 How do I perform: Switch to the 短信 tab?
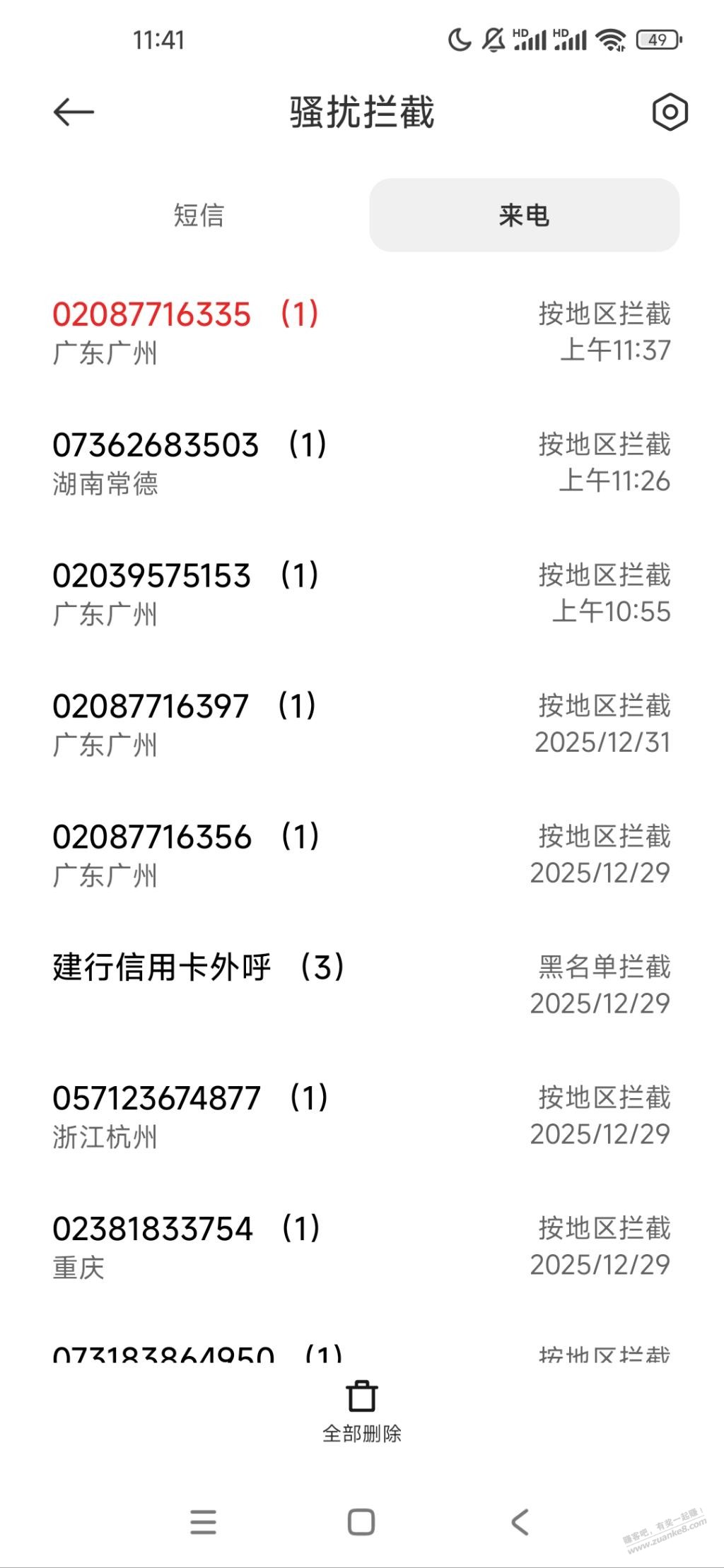(199, 215)
